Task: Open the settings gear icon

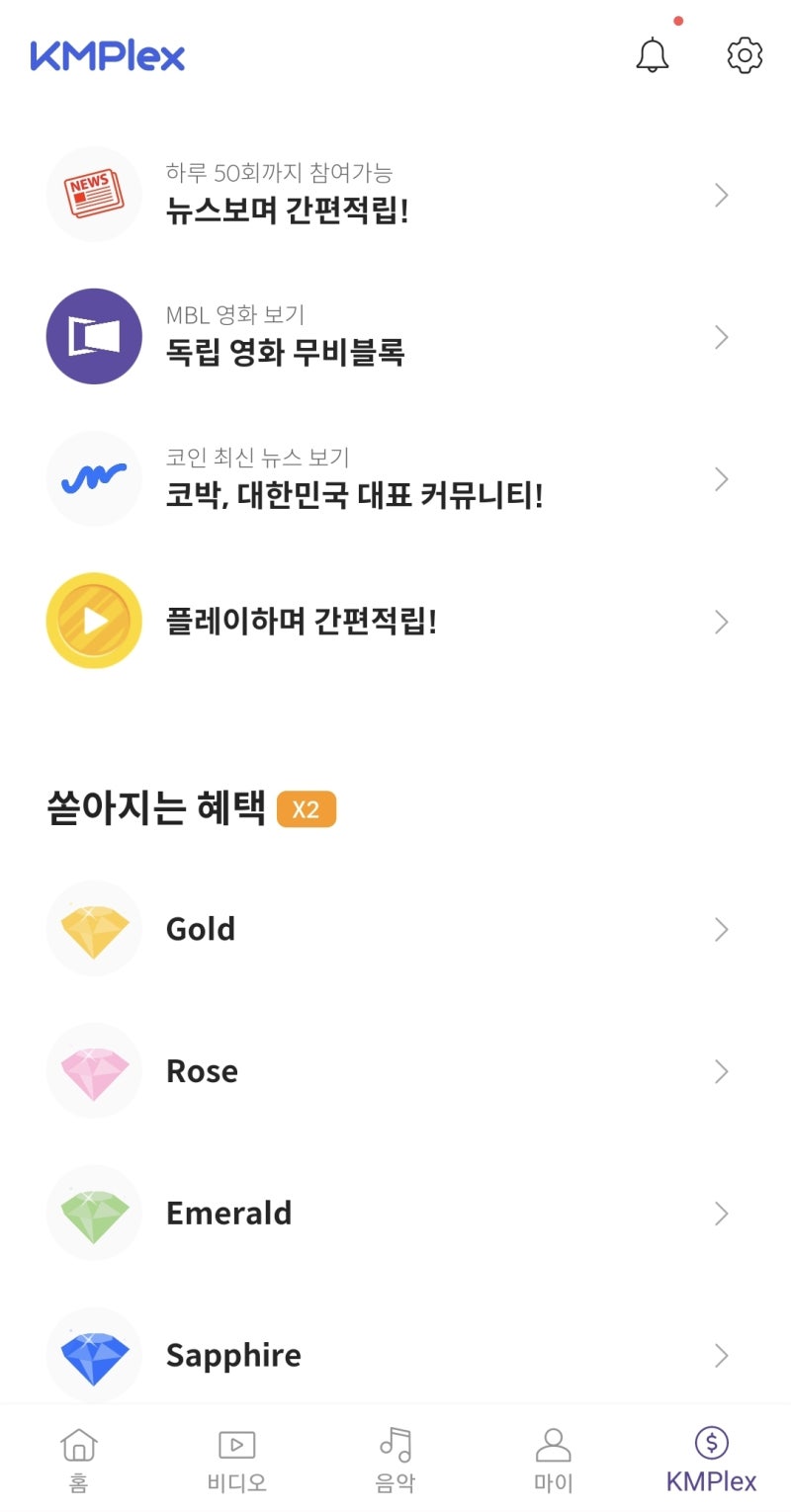Action: point(744,56)
